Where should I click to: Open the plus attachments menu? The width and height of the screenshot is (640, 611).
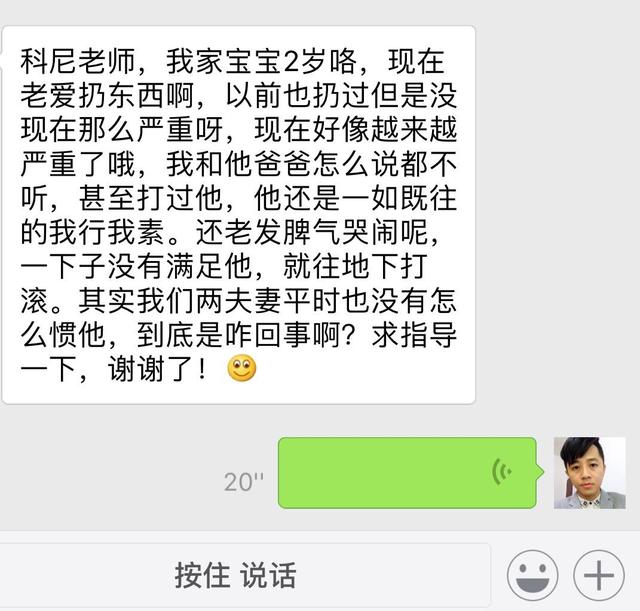[x=598, y=576]
